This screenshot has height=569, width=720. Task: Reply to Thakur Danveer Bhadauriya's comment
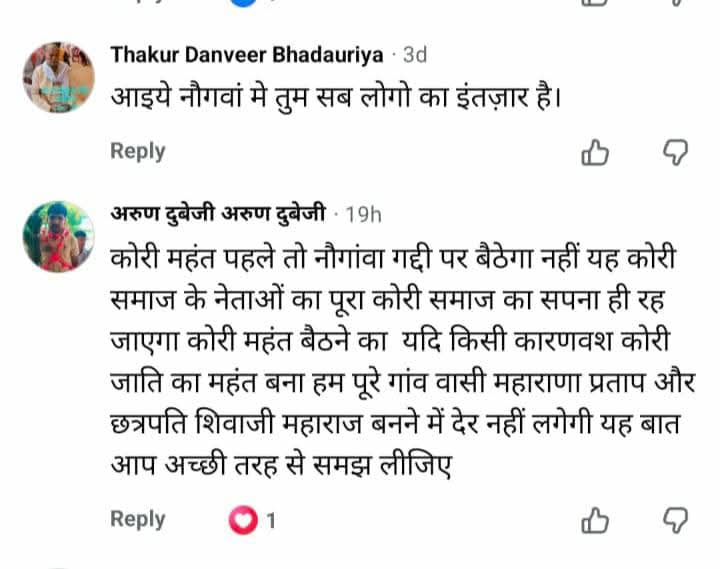pyautogui.click(x=137, y=151)
